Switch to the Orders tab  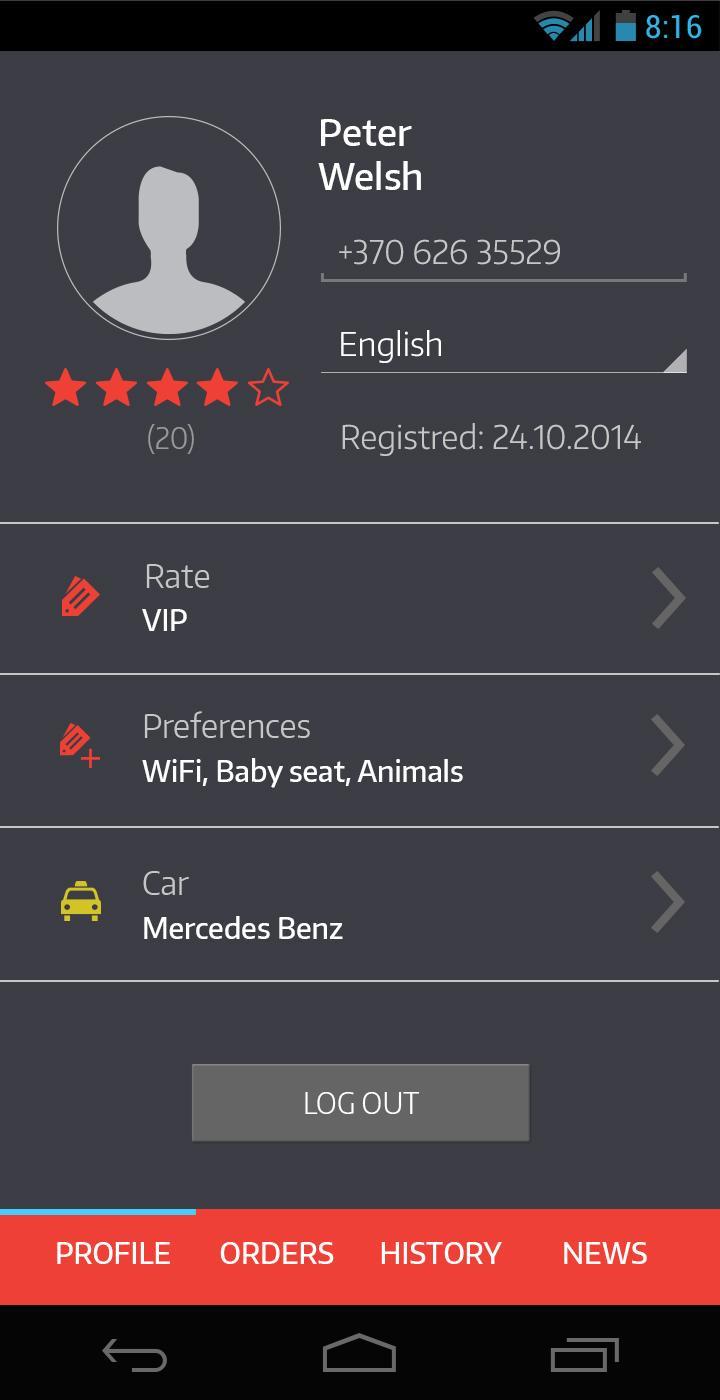pos(277,1254)
